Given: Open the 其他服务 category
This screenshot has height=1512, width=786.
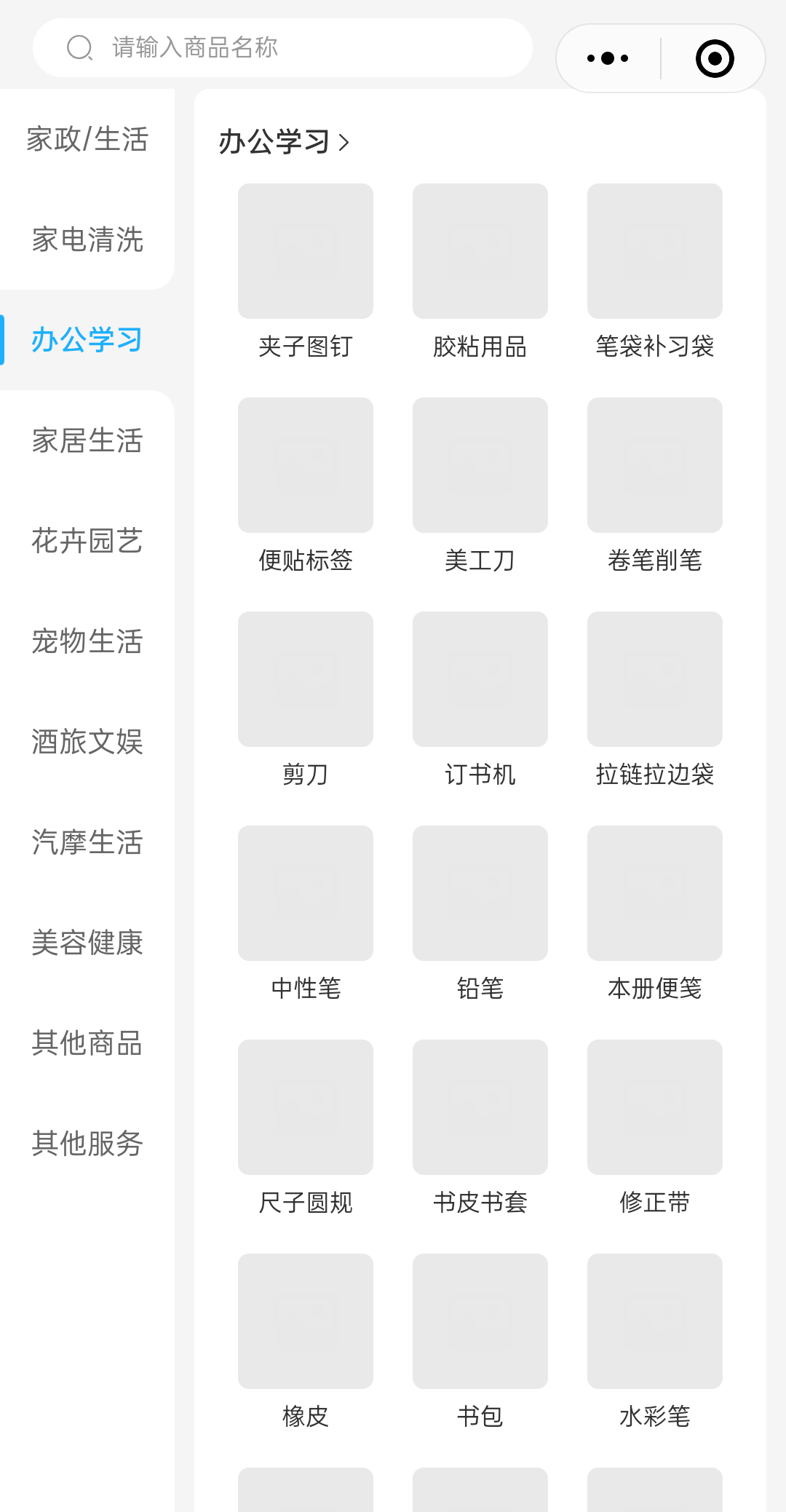Looking at the screenshot, I should click(87, 1144).
